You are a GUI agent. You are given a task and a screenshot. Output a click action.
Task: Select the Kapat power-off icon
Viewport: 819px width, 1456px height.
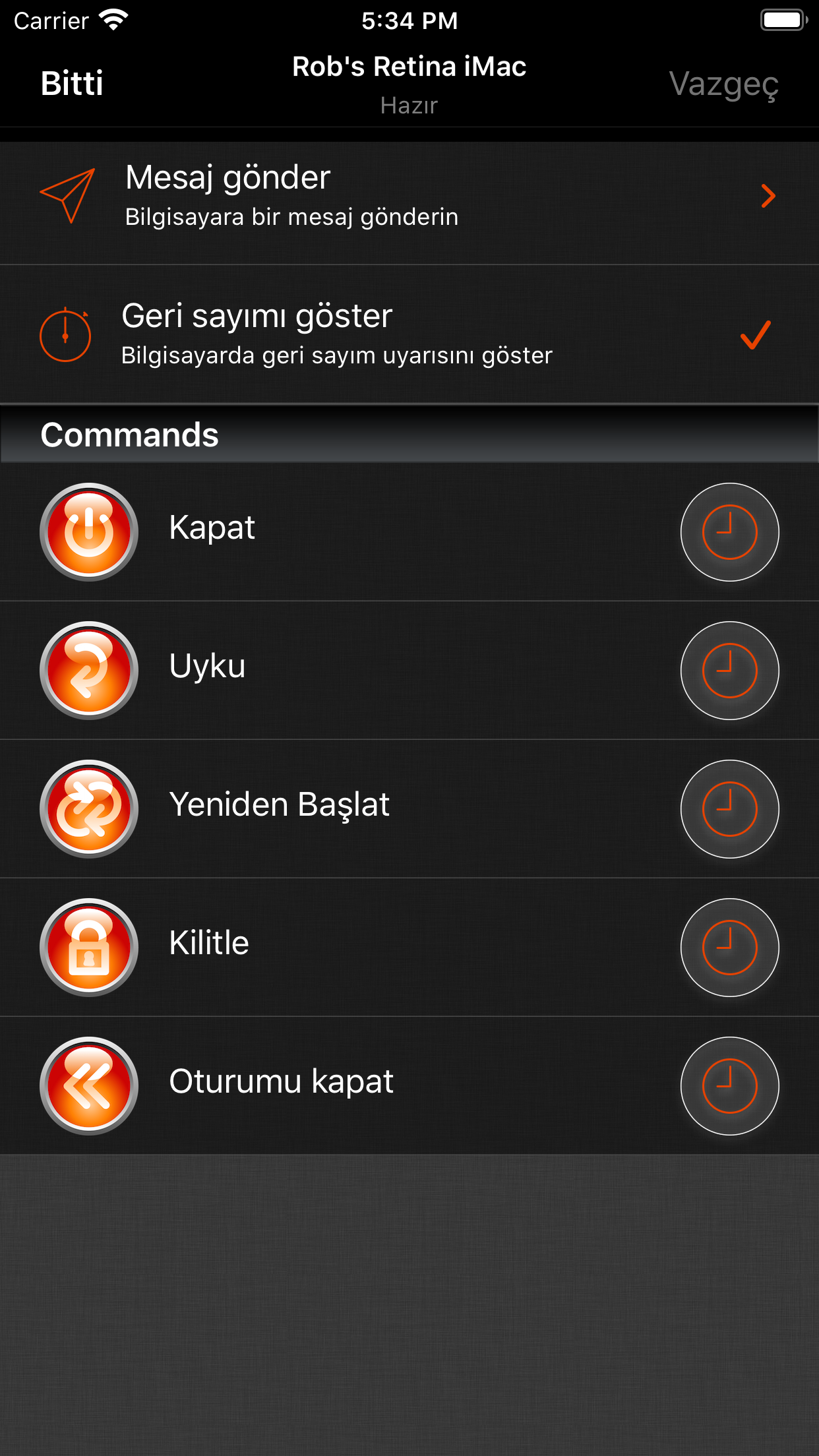click(88, 533)
